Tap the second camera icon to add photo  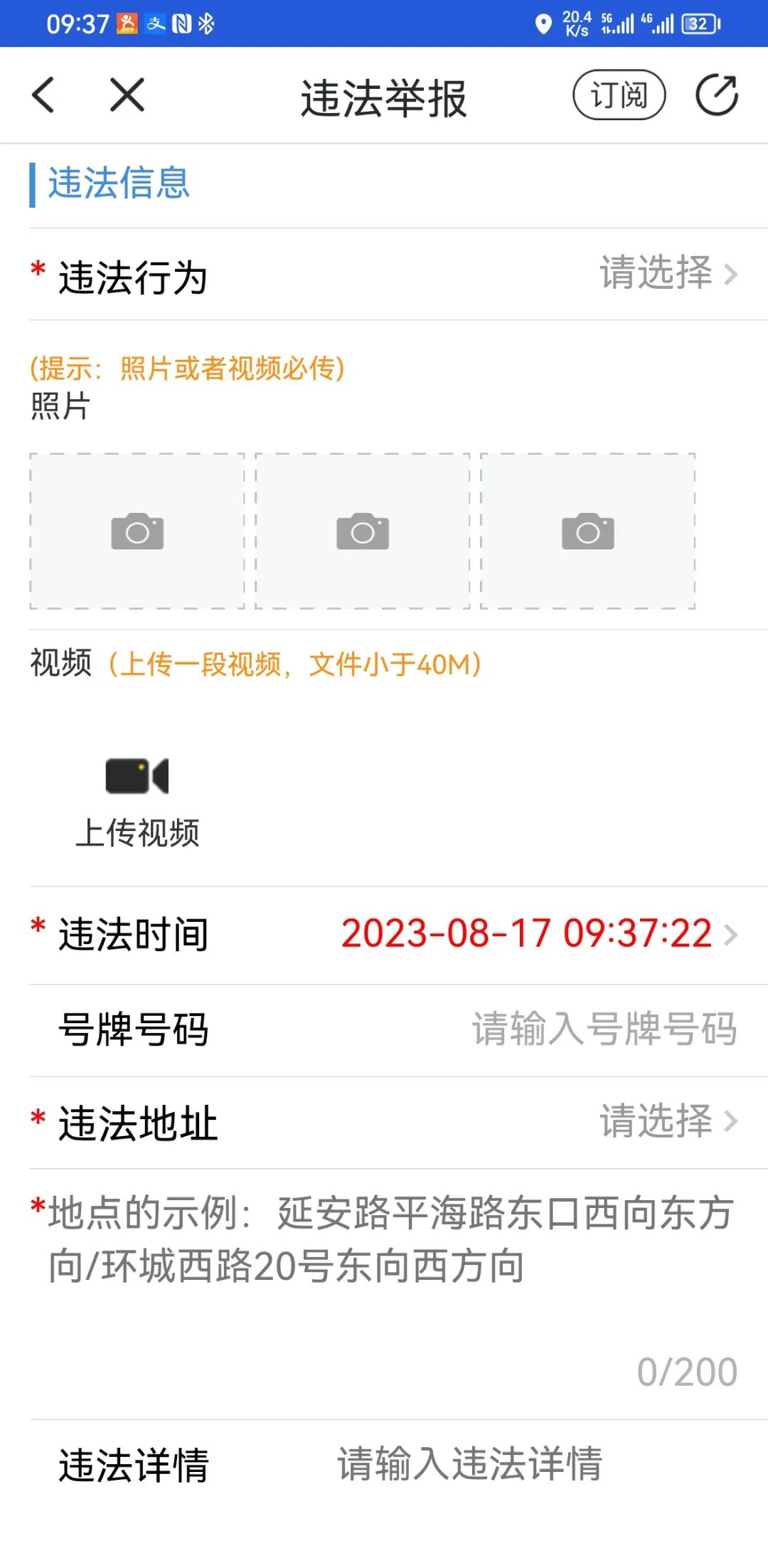point(362,531)
